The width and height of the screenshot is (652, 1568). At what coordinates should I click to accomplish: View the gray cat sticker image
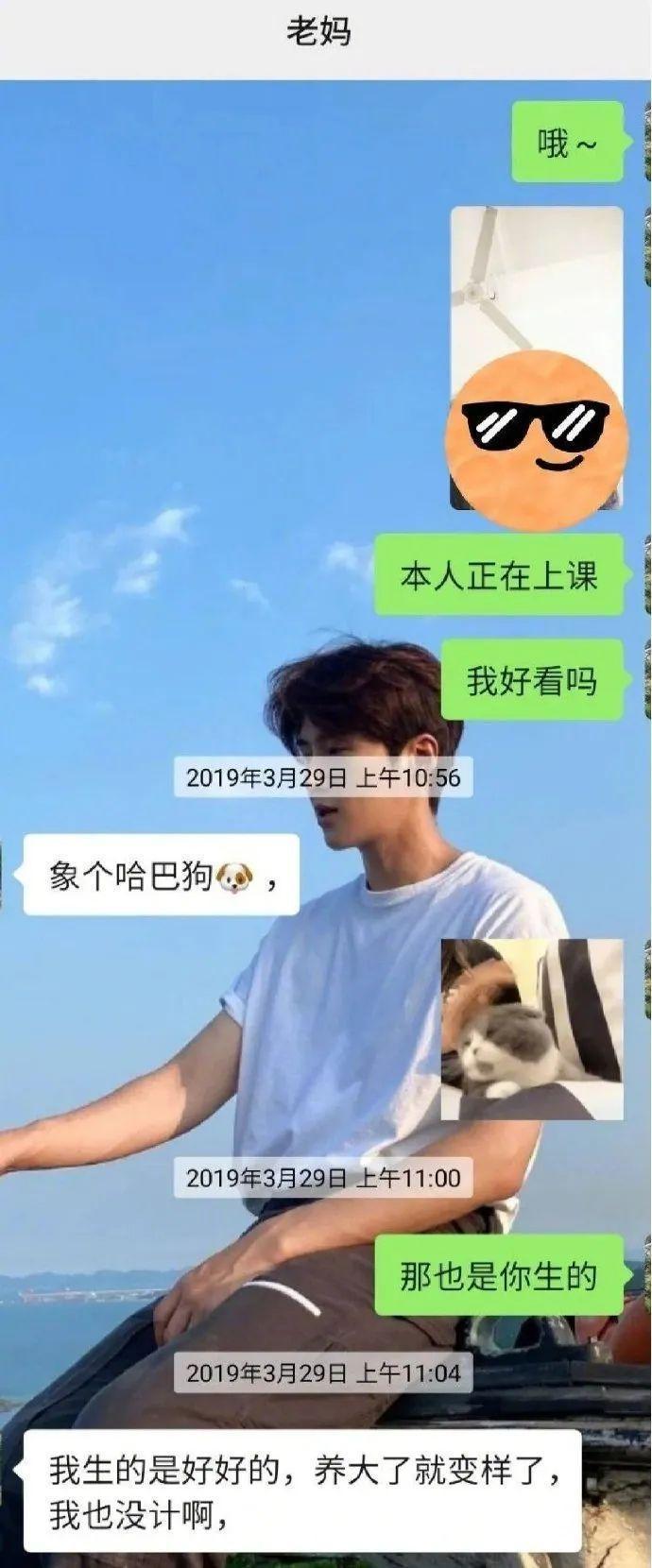point(532,1030)
